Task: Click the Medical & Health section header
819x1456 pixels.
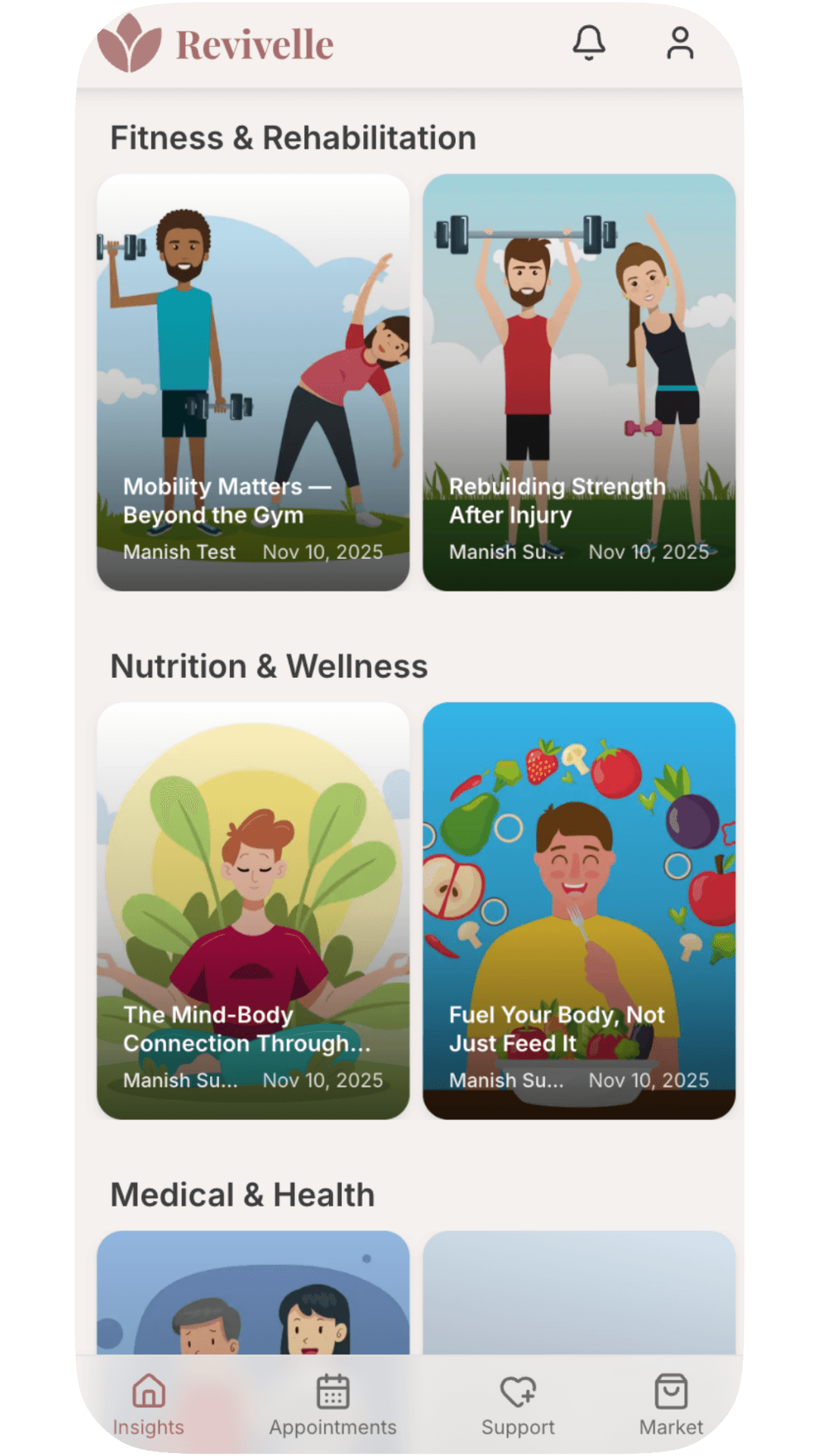Action: click(x=242, y=1194)
